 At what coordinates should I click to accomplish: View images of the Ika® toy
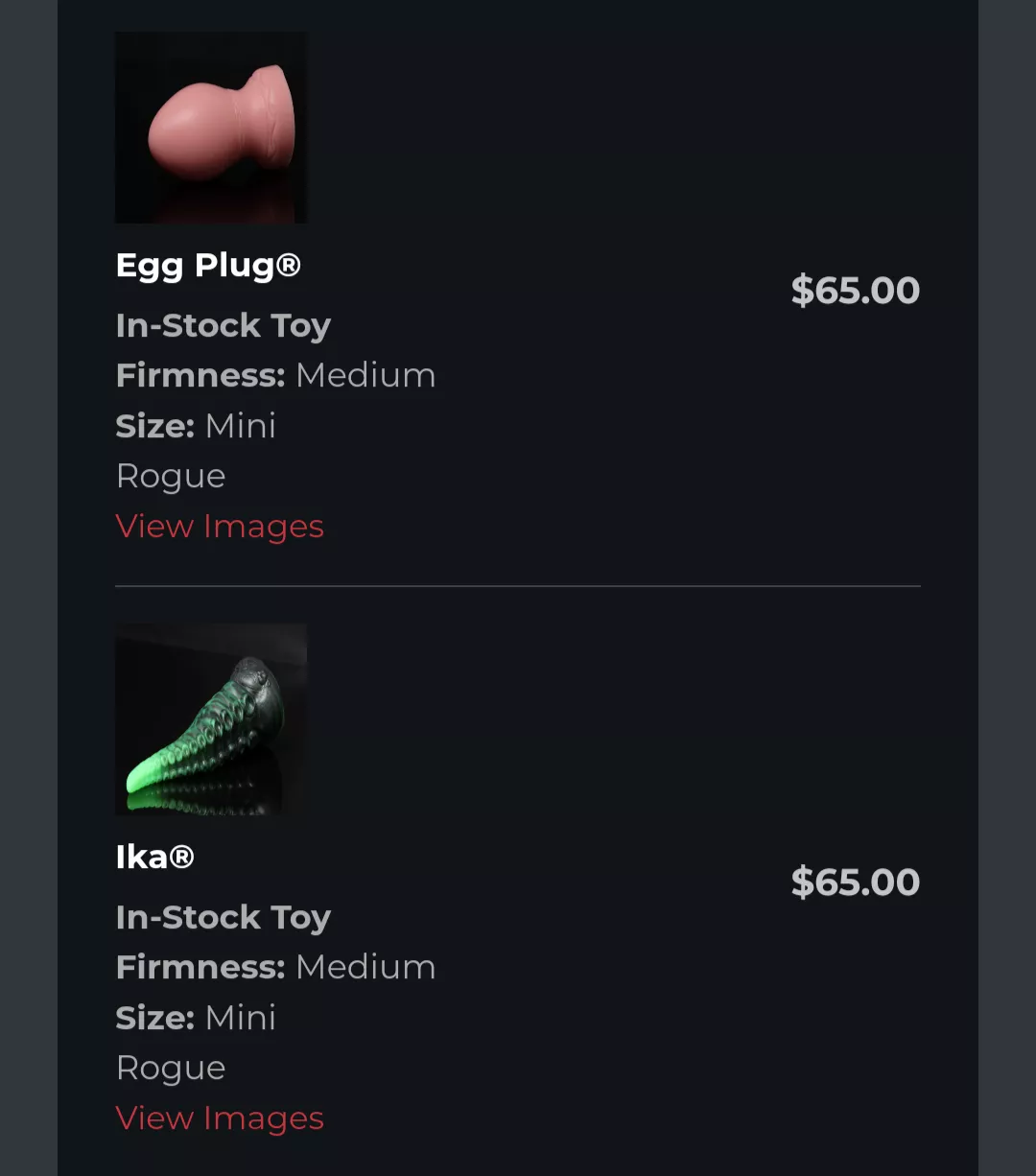click(219, 1117)
